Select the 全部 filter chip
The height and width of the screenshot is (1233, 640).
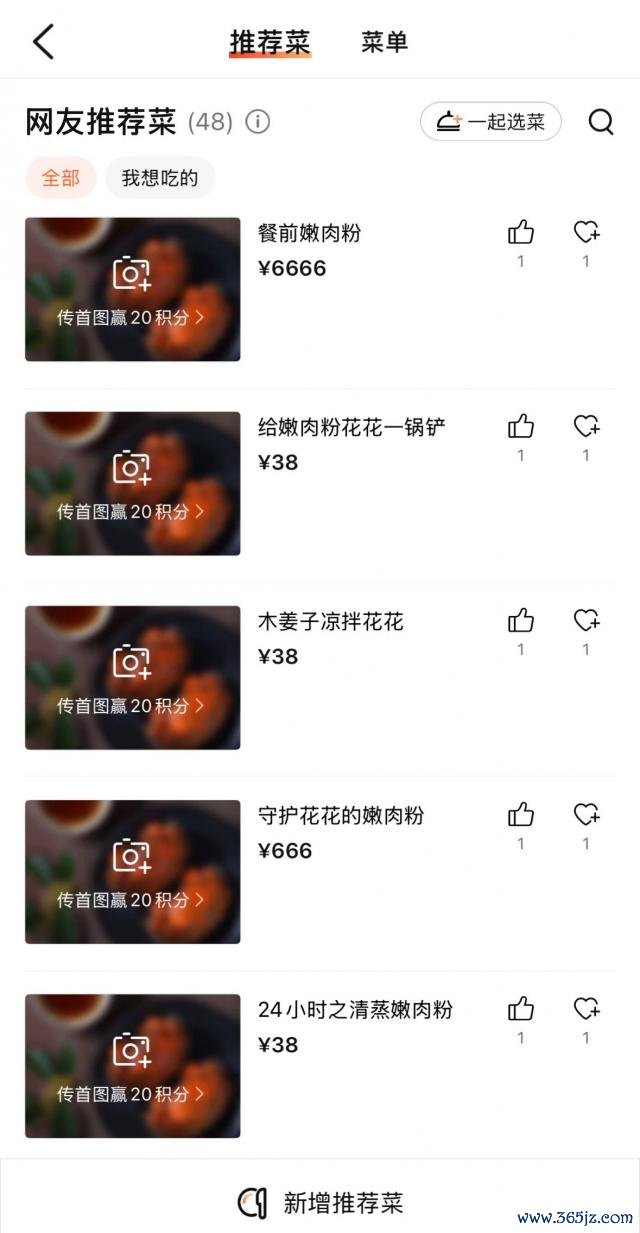tap(60, 178)
